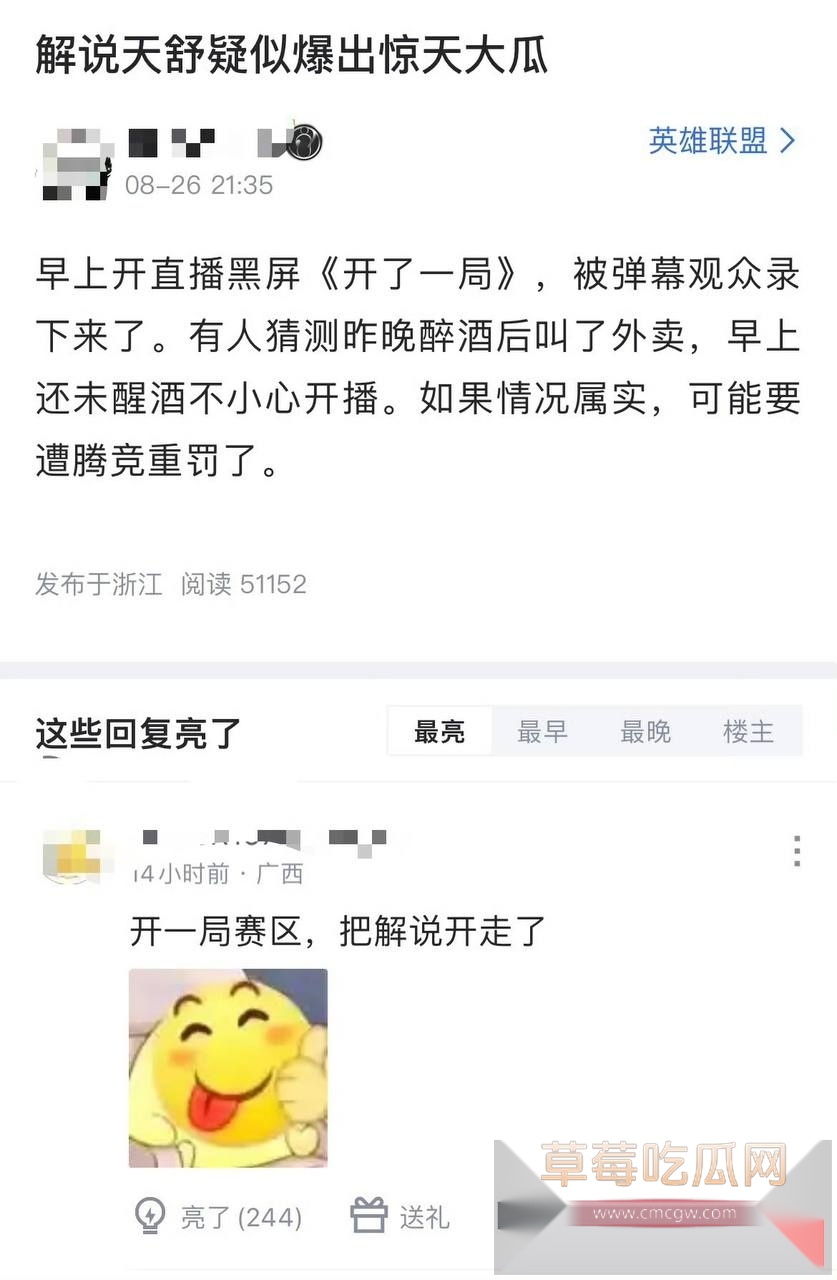The width and height of the screenshot is (837, 1280).
Task: Click the lightbulb icon without the count text
Action: point(150,1216)
